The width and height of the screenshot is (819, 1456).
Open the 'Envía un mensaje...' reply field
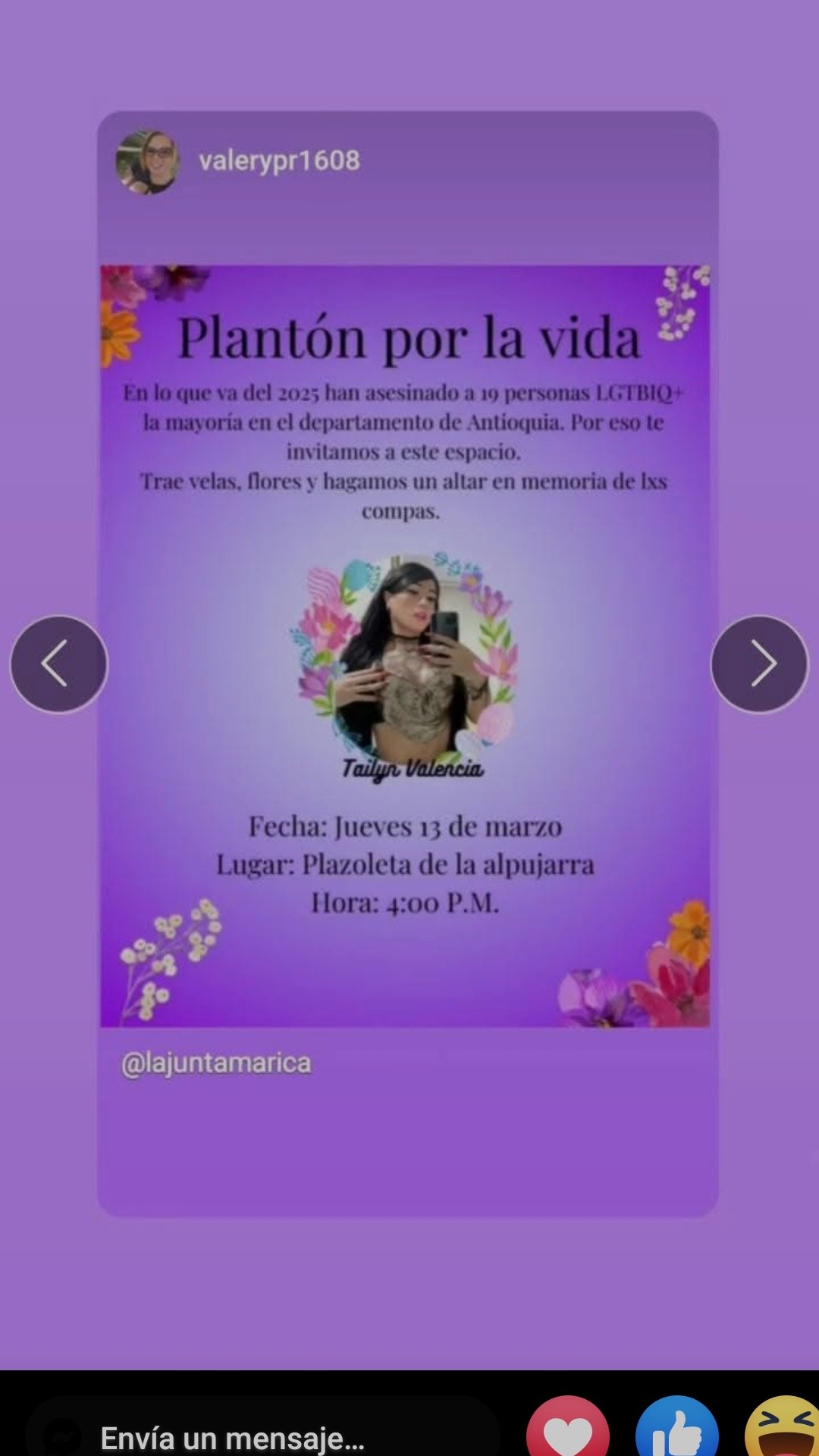(258, 1436)
